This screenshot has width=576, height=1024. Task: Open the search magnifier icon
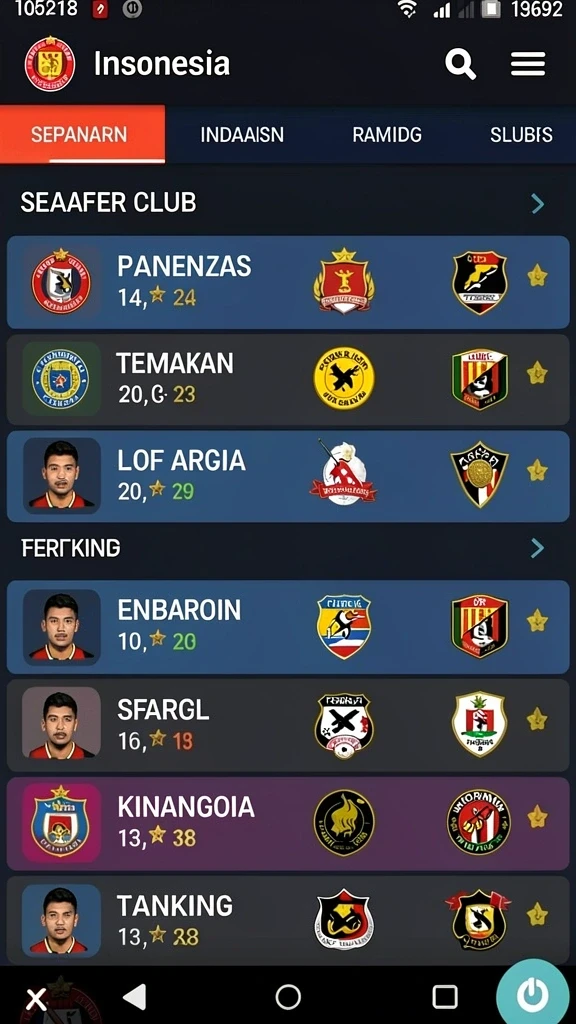point(460,64)
